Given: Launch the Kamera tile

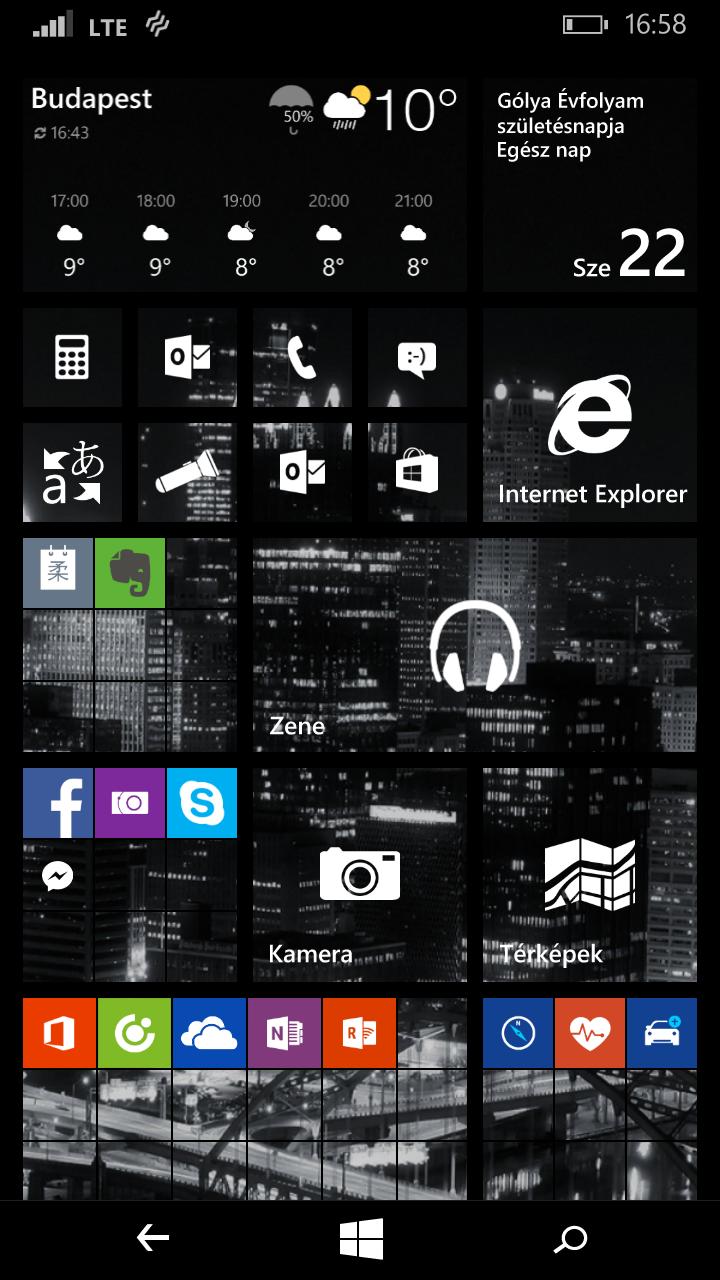Looking at the screenshot, I should click(360, 875).
